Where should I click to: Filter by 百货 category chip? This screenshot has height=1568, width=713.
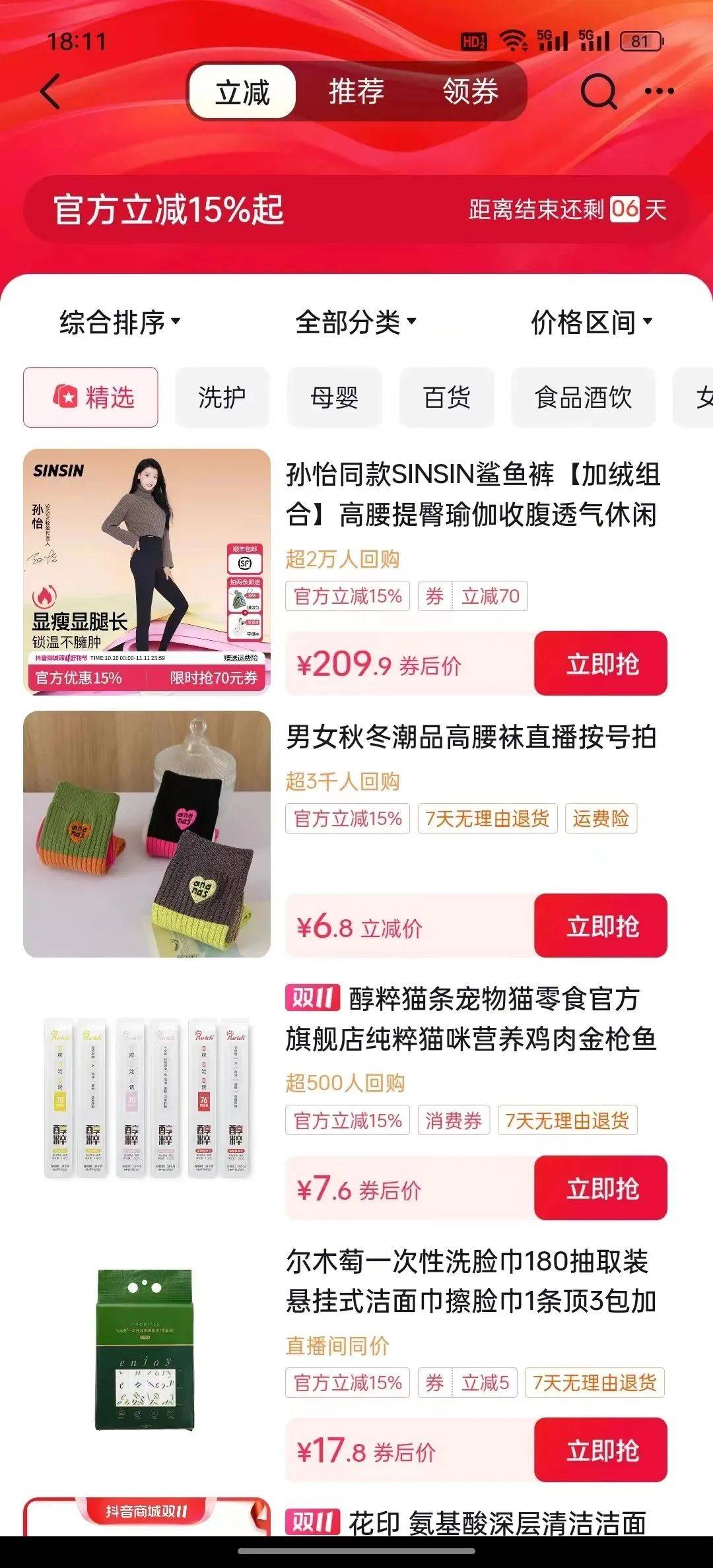click(446, 397)
